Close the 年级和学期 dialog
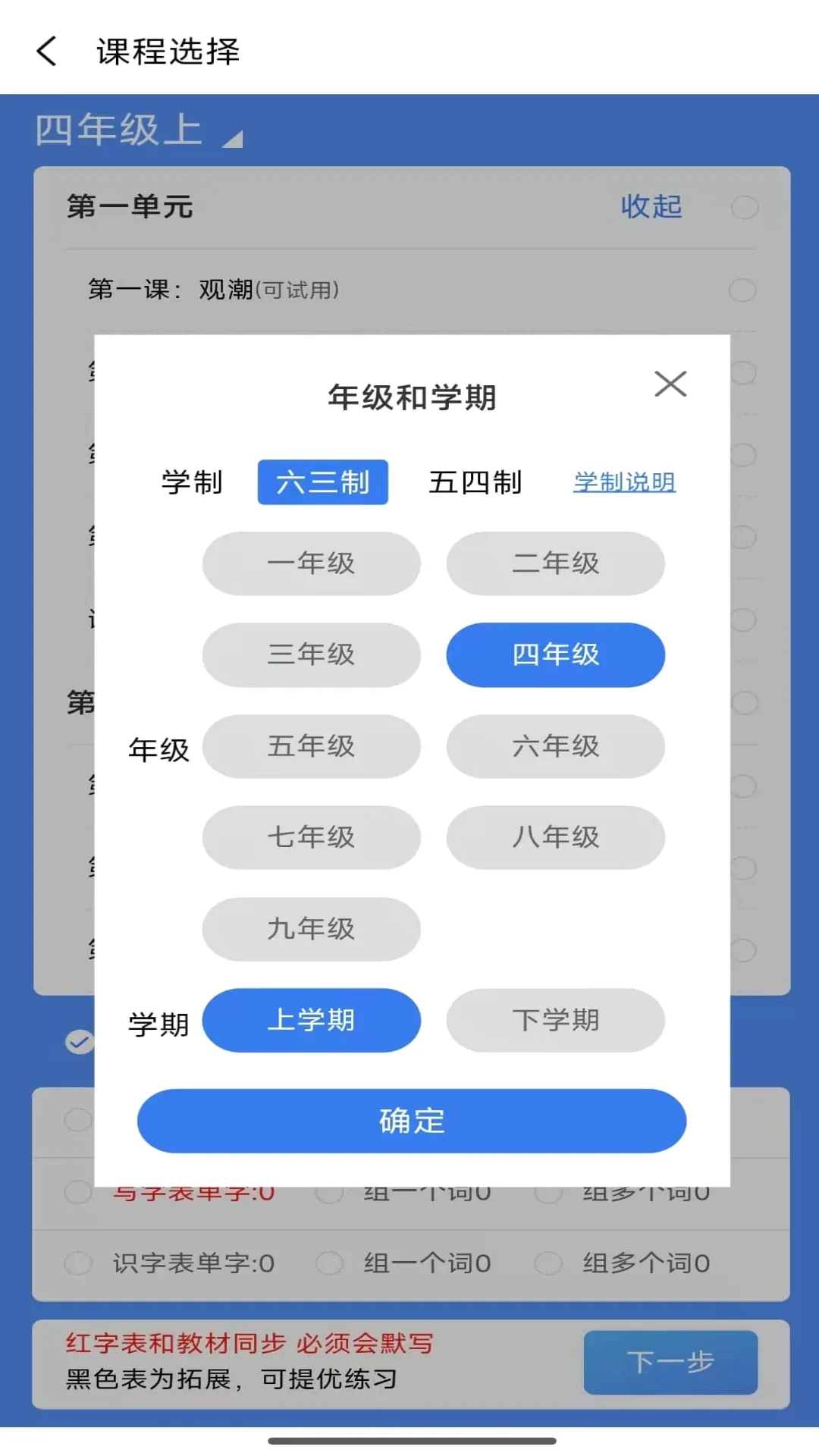 [x=670, y=384]
